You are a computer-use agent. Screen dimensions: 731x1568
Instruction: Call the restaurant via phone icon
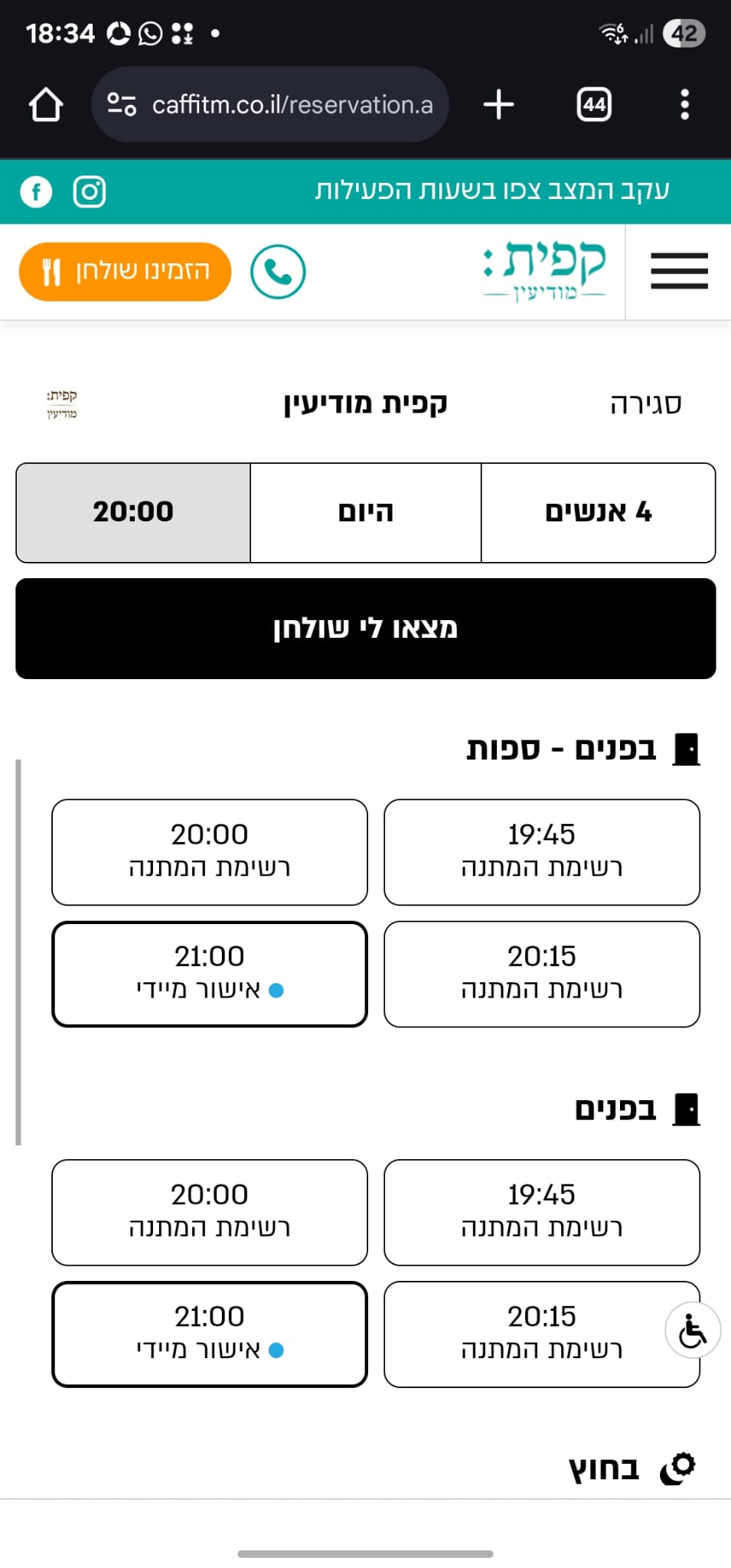(x=278, y=272)
